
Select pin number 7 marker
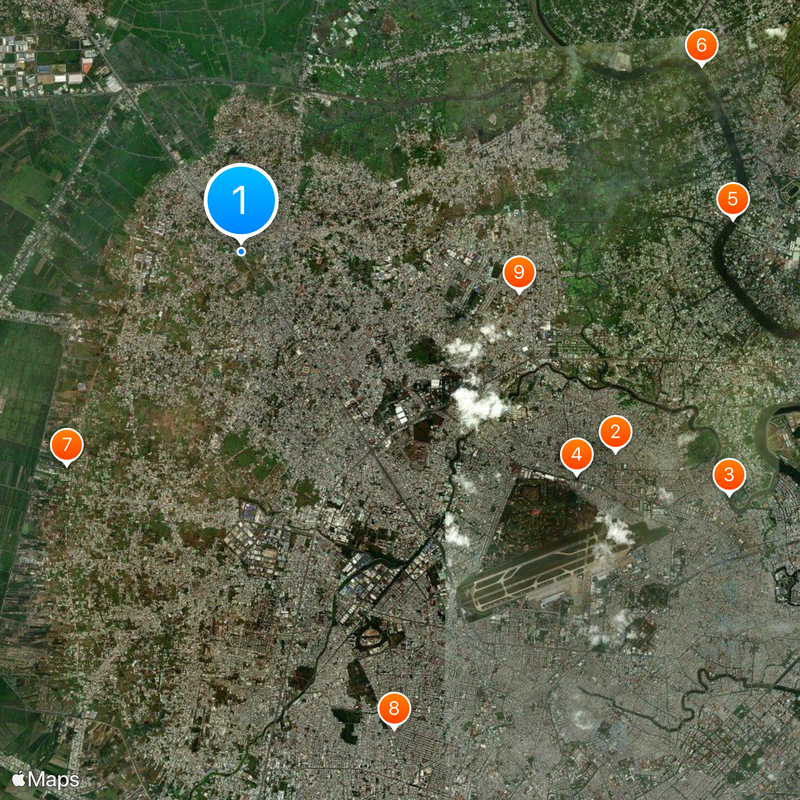click(66, 445)
